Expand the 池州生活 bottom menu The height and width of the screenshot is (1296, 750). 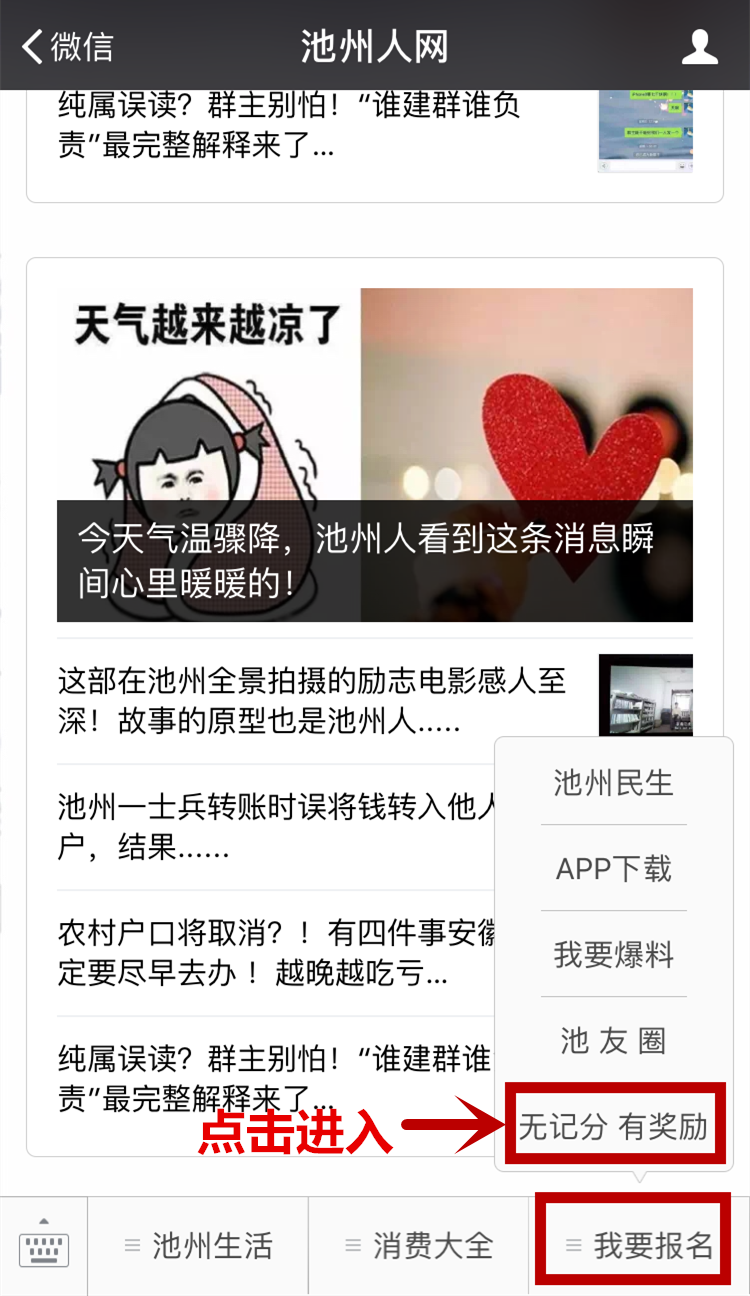198,1243
